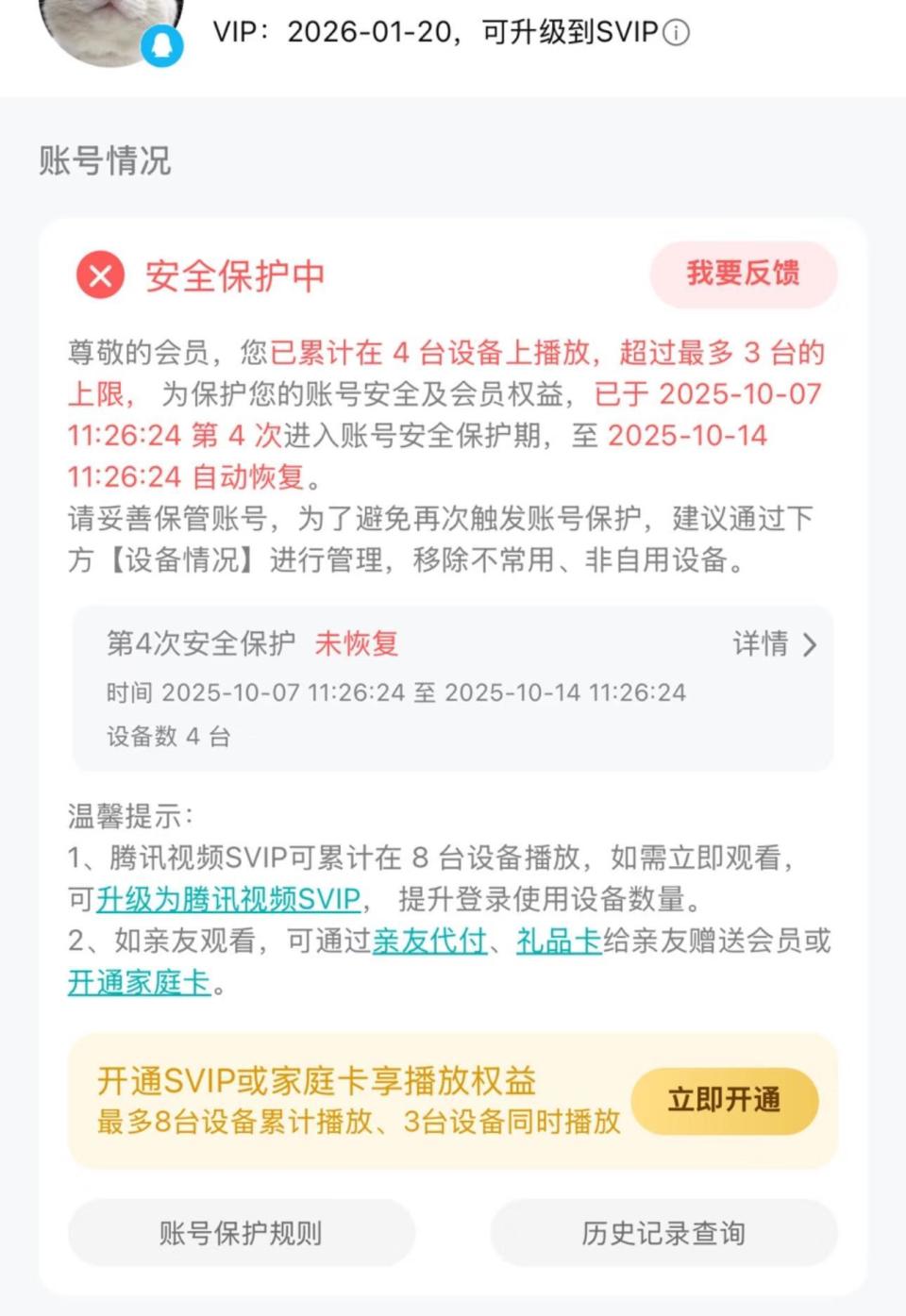906x1316 pixels.
Task: Click the red error status icon beside 安全保护中
Action: coord(99,275)
